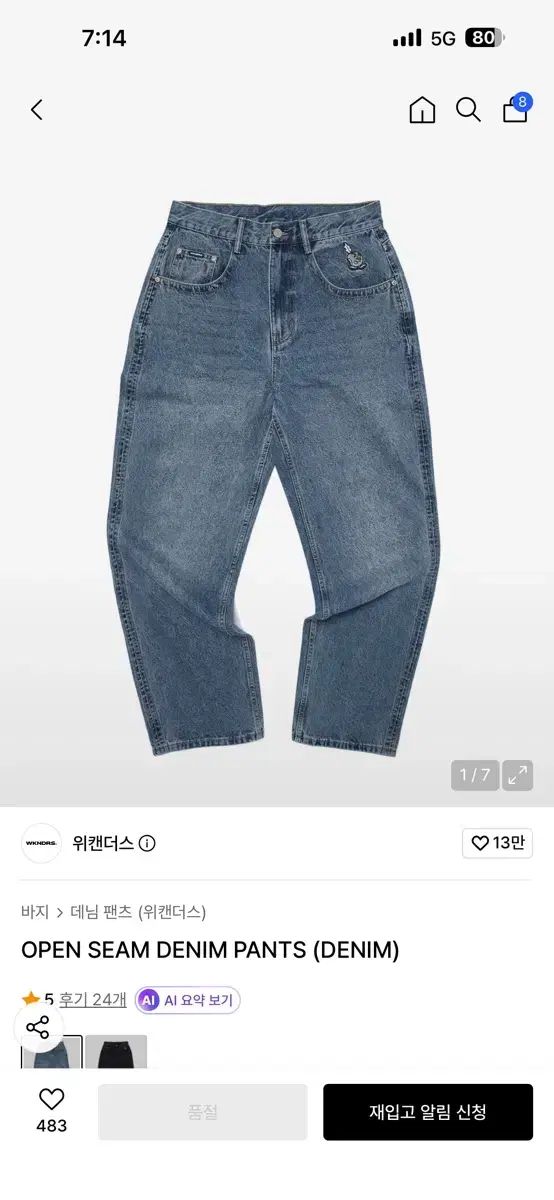
Task: Open the home icon in the header
Action: pos(422,110)
